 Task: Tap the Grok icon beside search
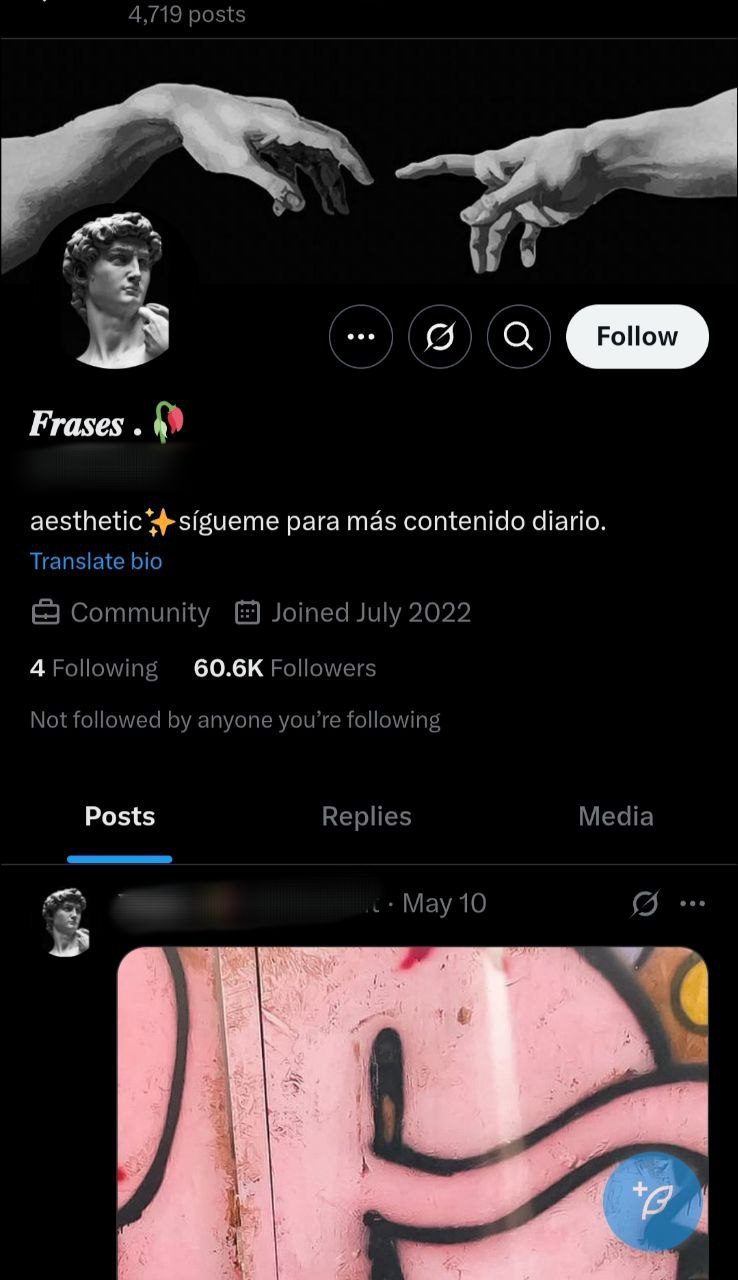tap(440, 337)
